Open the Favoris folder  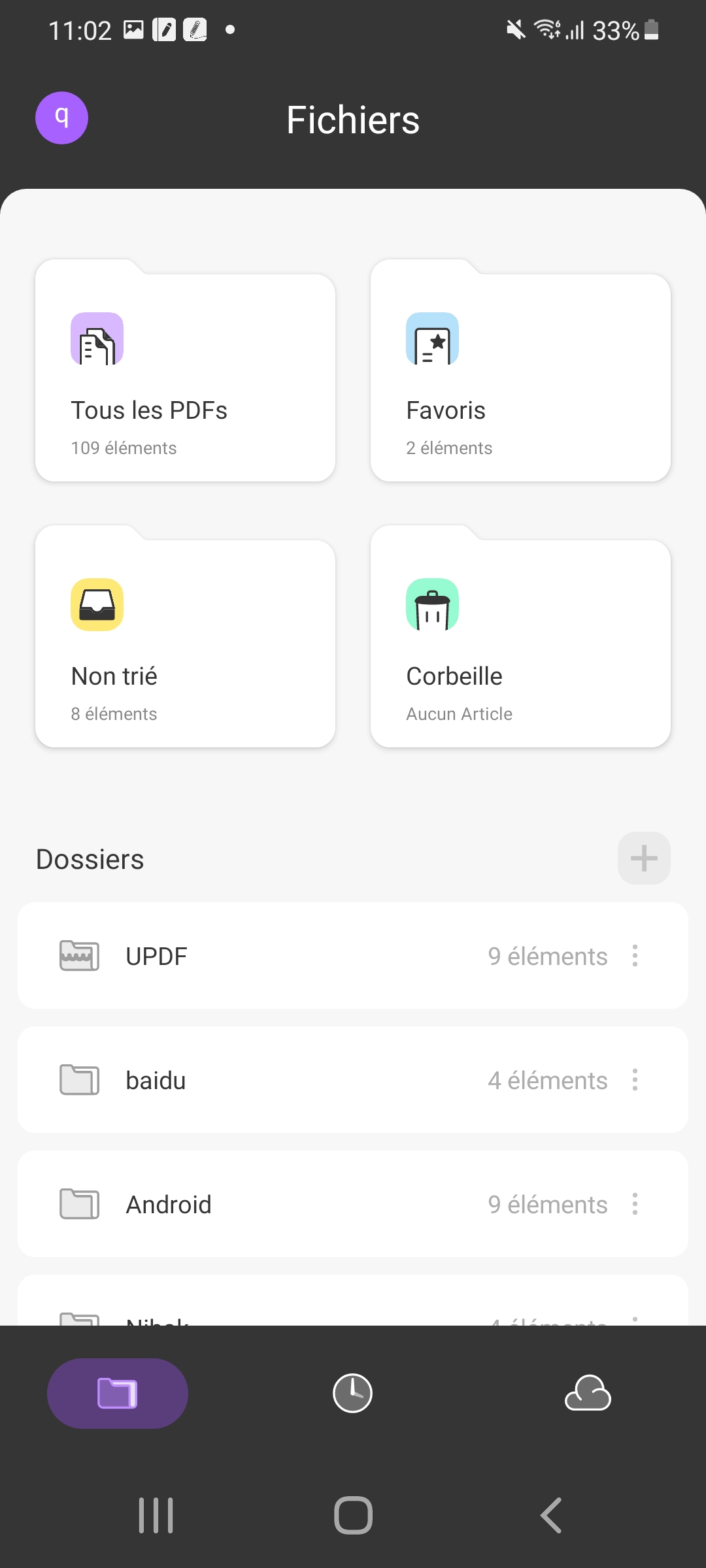coord(520,372)
